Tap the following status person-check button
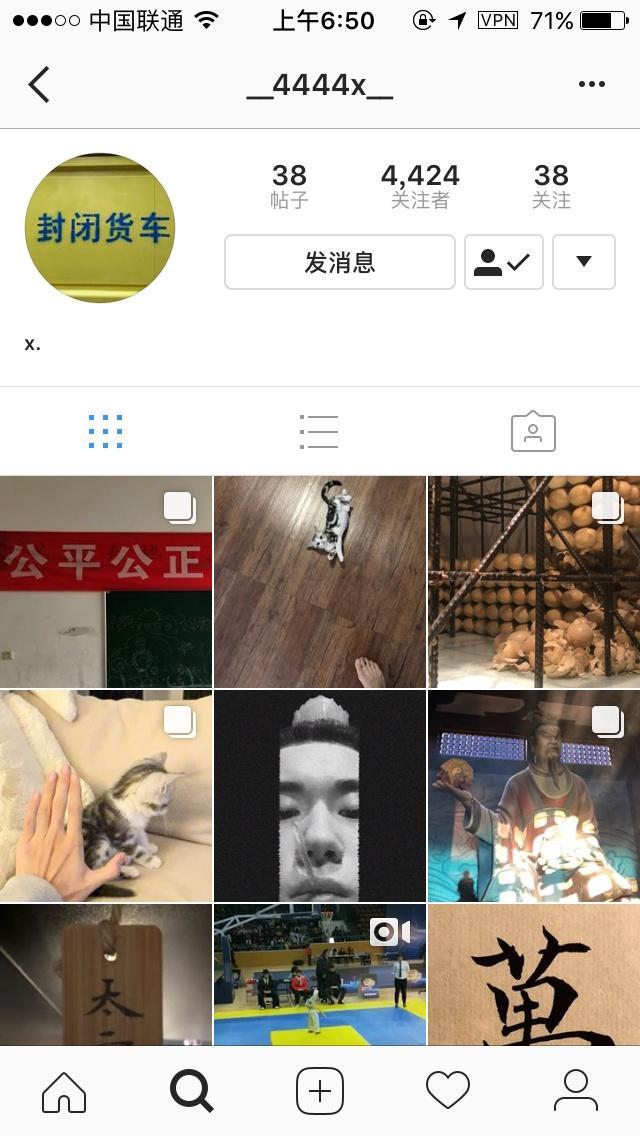640x1136 pixels. coord(503,263)
